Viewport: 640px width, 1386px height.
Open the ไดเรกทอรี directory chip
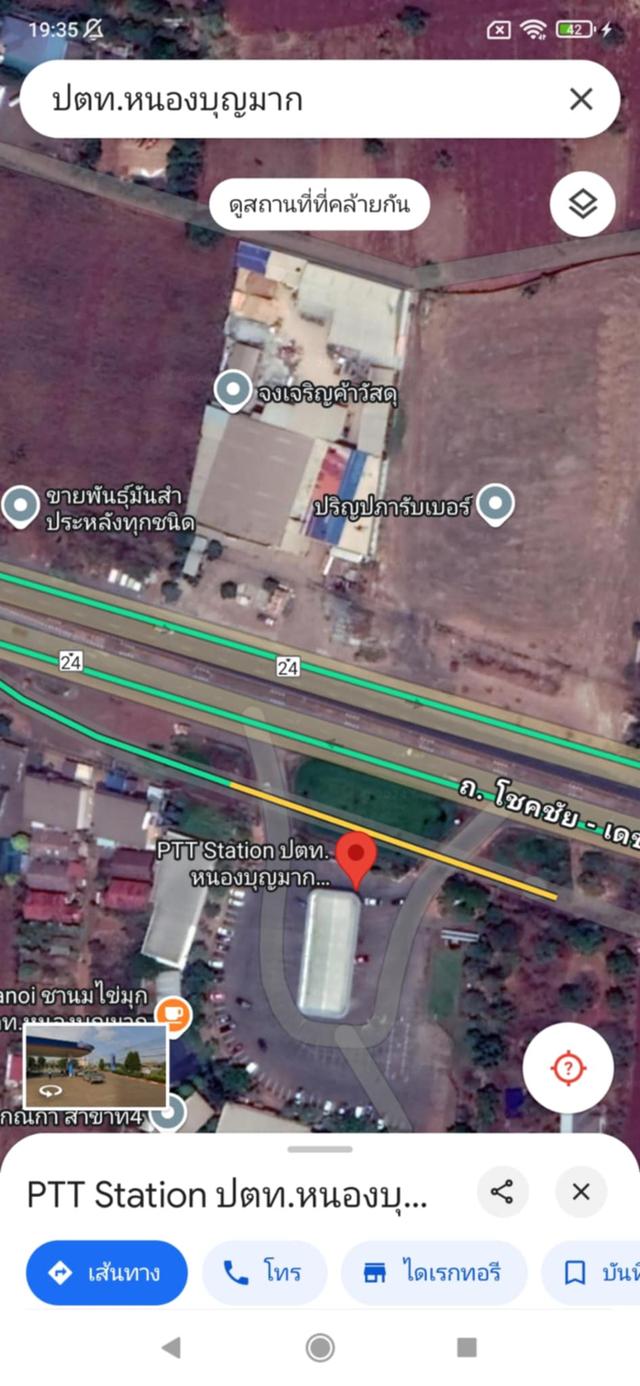pyautogui.click(x=434, y=1273)
